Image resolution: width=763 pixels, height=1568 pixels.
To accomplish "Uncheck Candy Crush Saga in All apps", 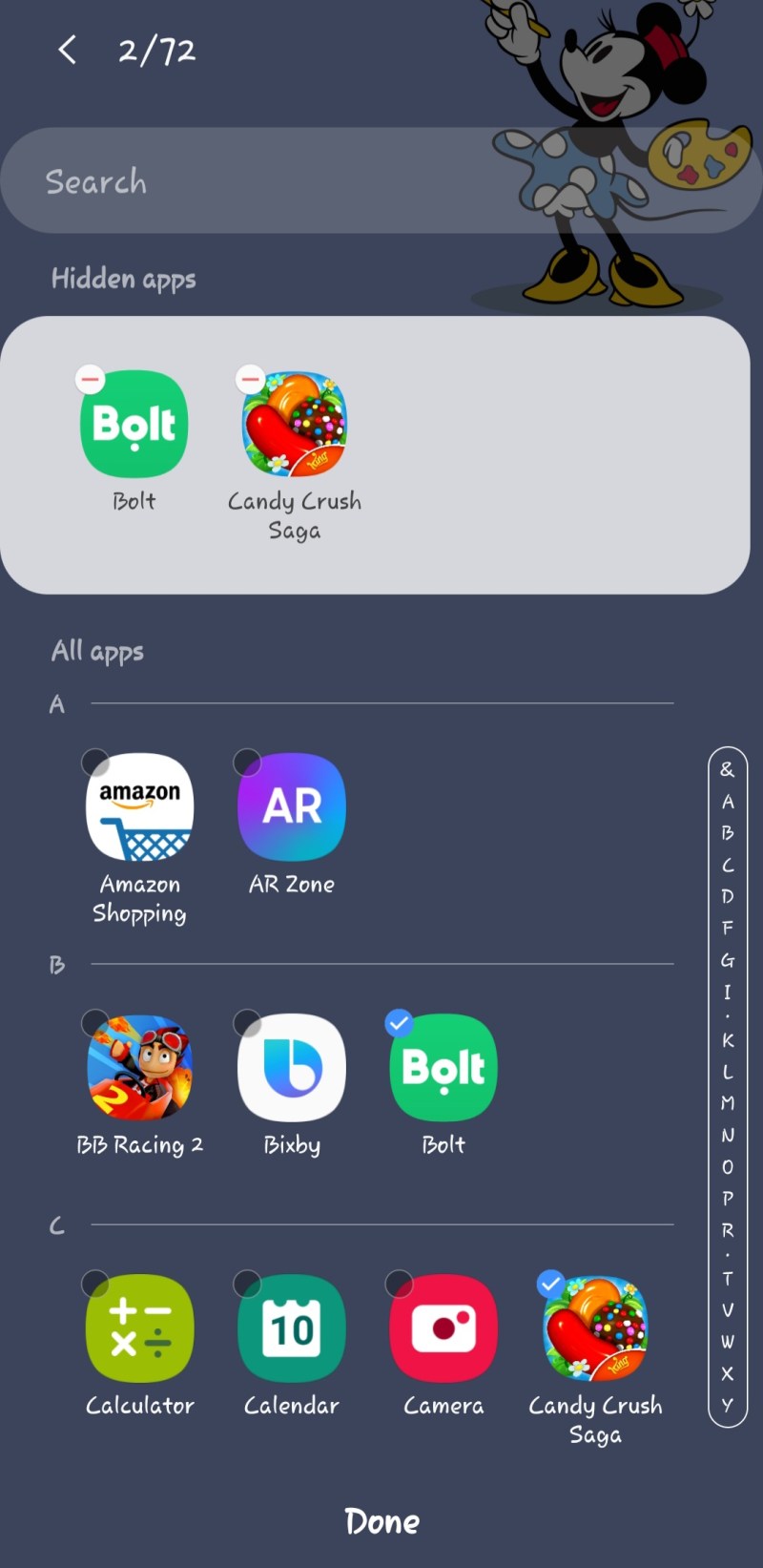I will [594, 1328].
